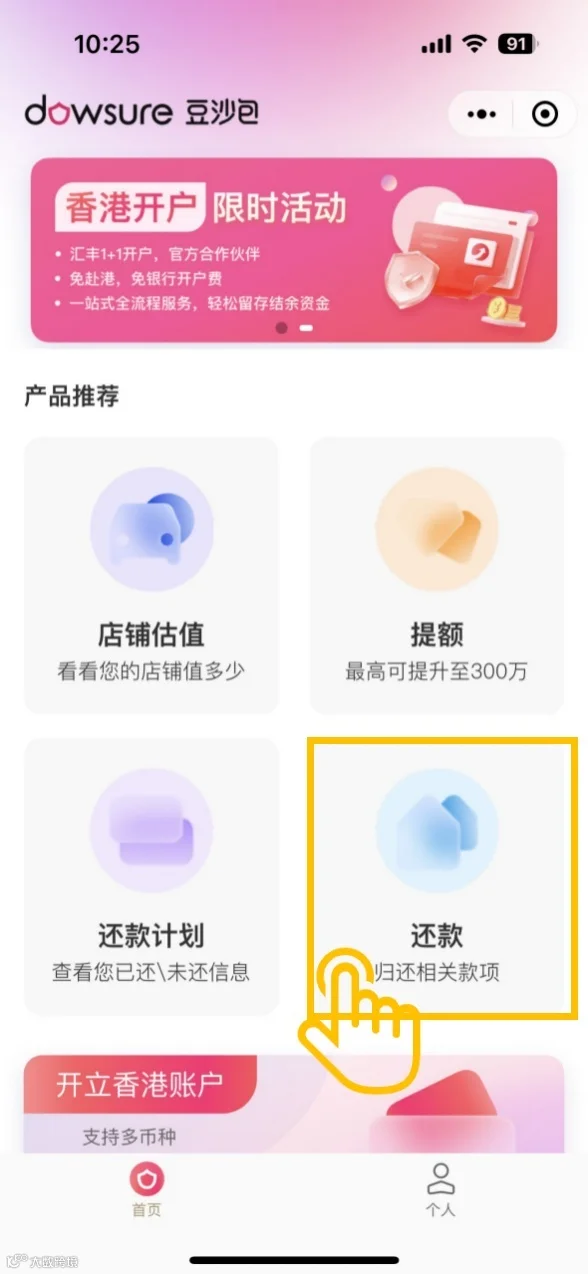The image size is (588, 1274).
Task: Open the mini program three-dot menu
Action: click(x=481, y=114)
